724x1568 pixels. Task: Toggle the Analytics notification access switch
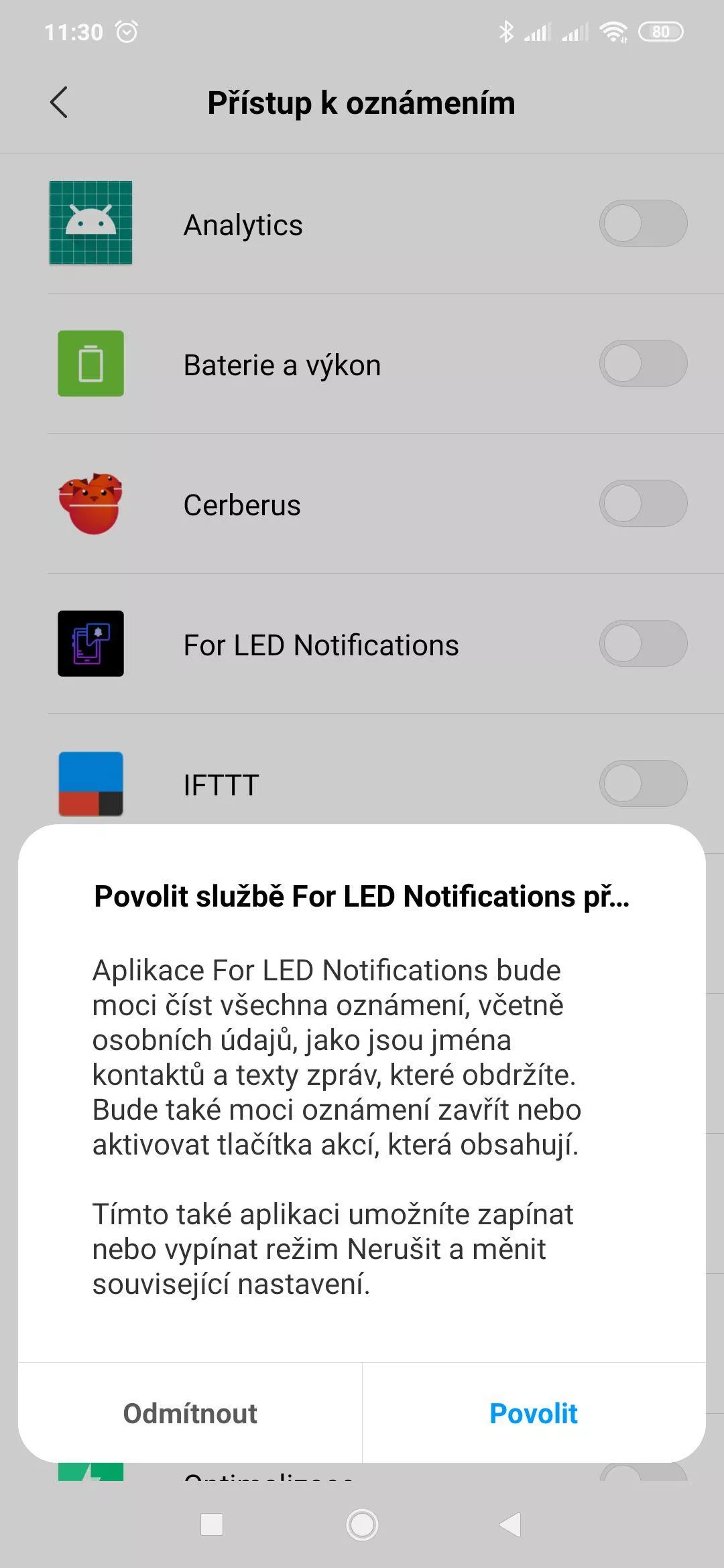point(643,223)
